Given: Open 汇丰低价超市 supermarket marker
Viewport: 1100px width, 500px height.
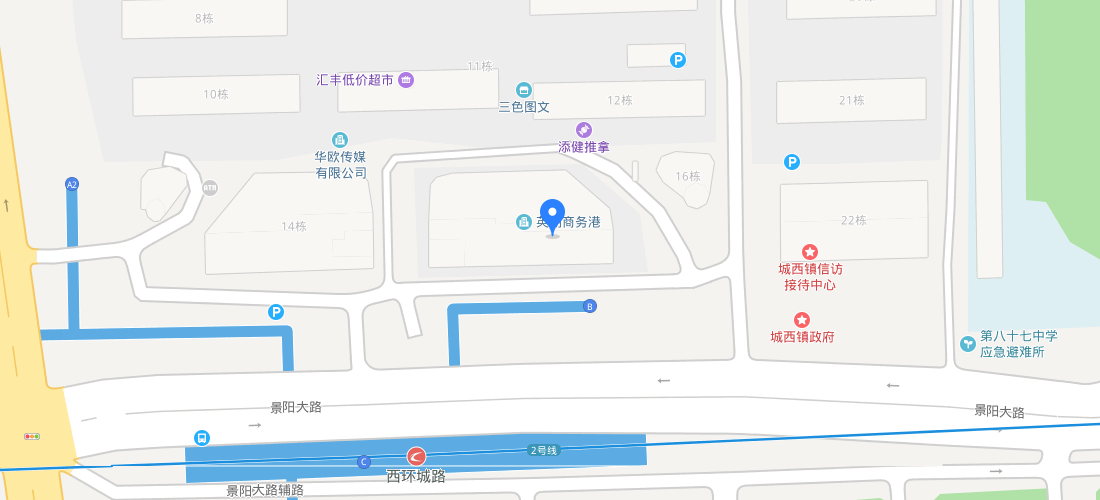Looking at the screenshot, I should coord(406,80).
